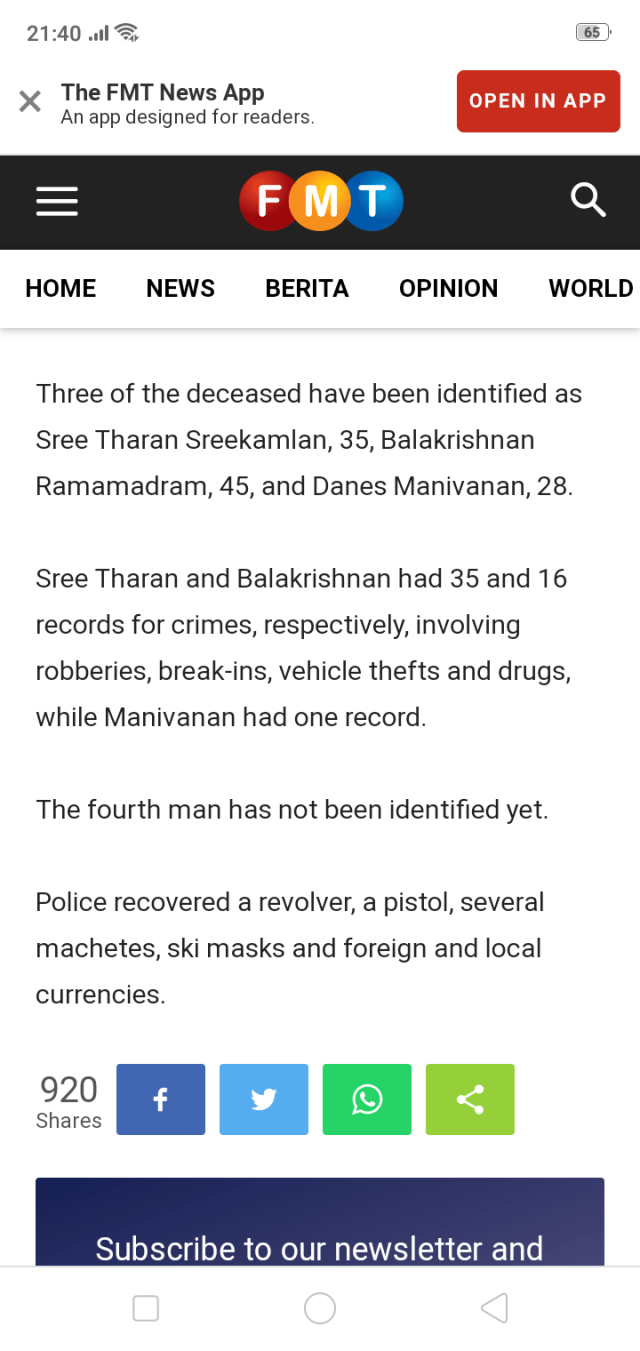
Task: Open the hamburger navigation menu
Action: pyautogui.click(x=57, y=202)
